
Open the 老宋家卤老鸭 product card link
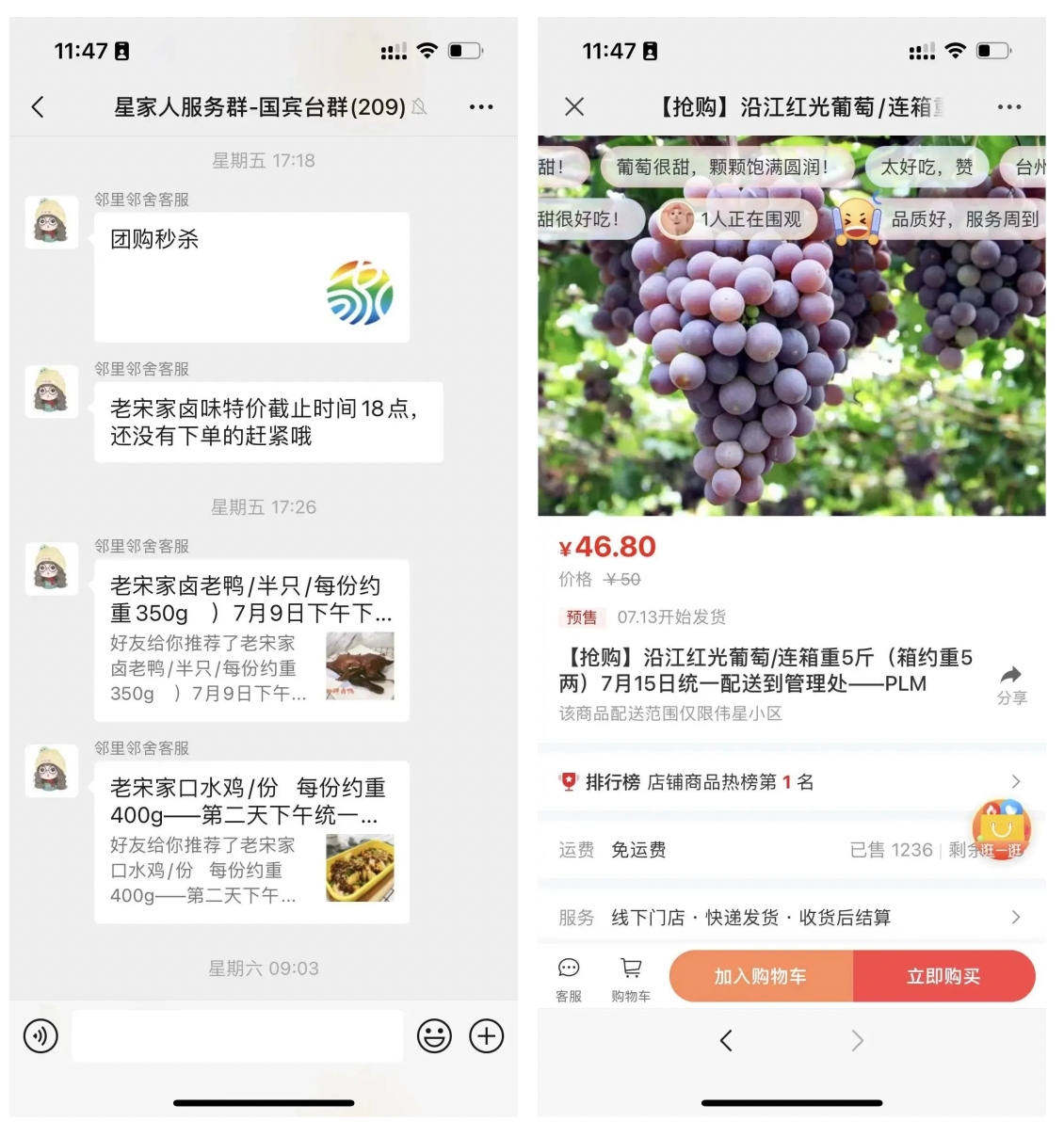[x=251, y=641]
